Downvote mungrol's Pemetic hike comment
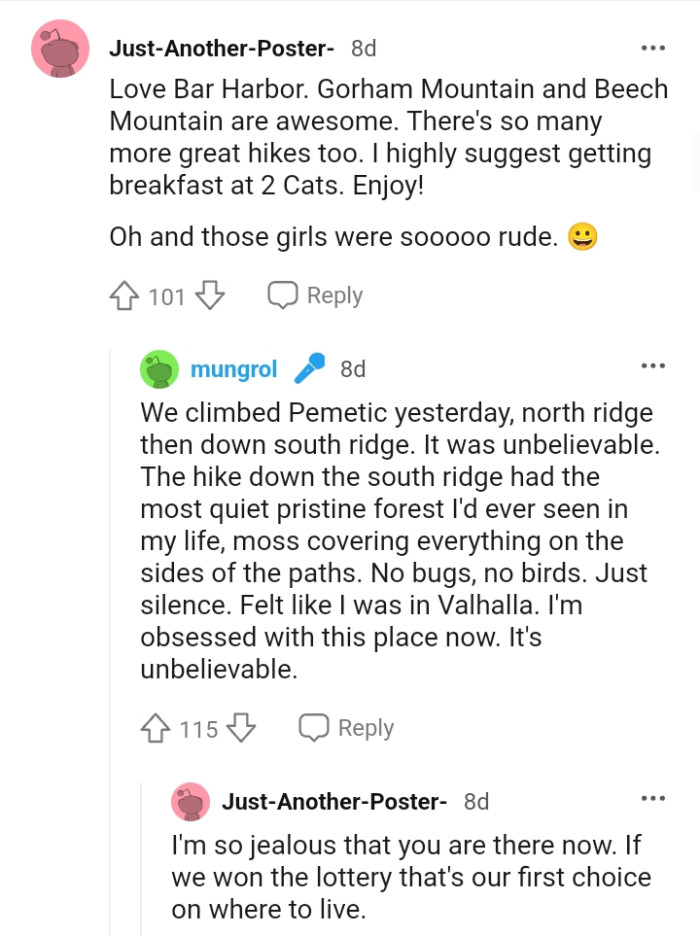700x936 pixels. coord(241,729)
